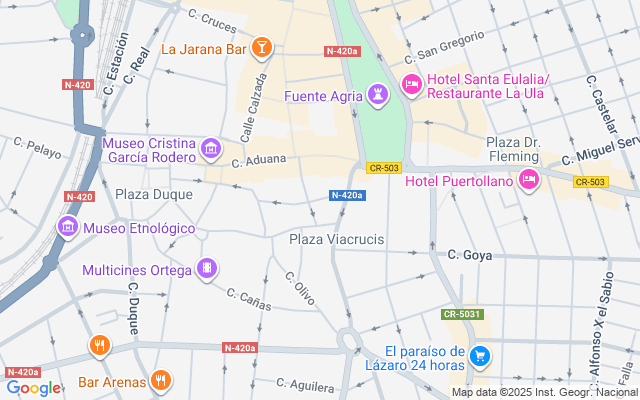Select the Hotel Puertollano pin

tap(529, 180)
